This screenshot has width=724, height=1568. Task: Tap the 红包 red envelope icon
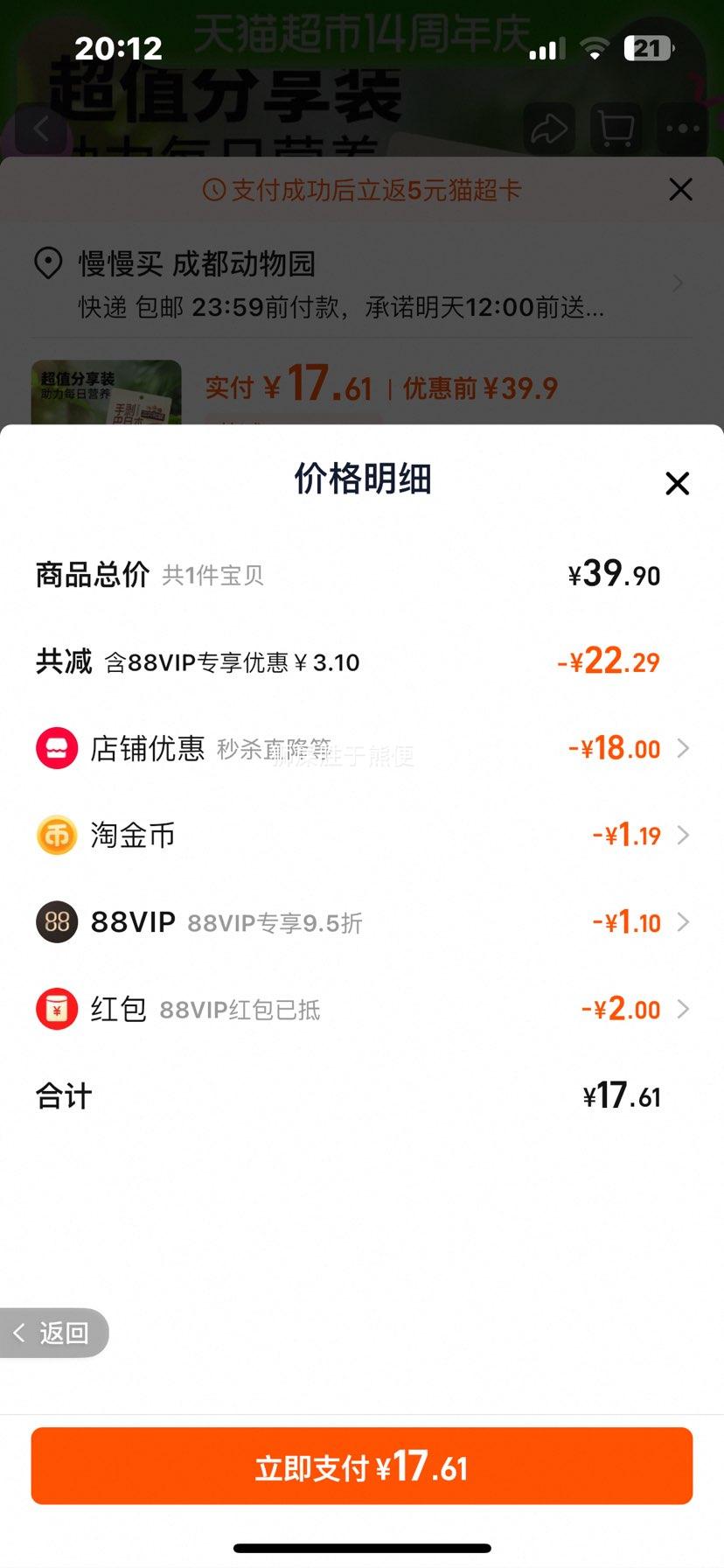pyautogui.click(x=56, y=1009)
